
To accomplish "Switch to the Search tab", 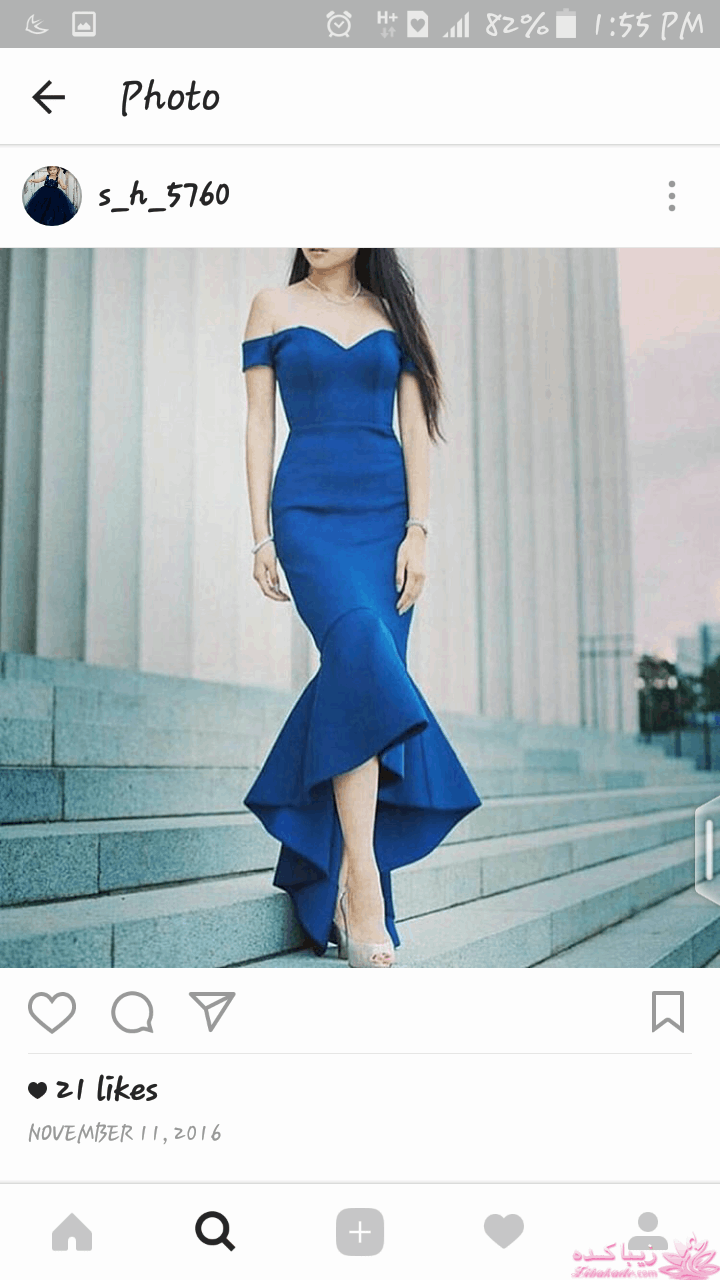I will (215, 1232).
